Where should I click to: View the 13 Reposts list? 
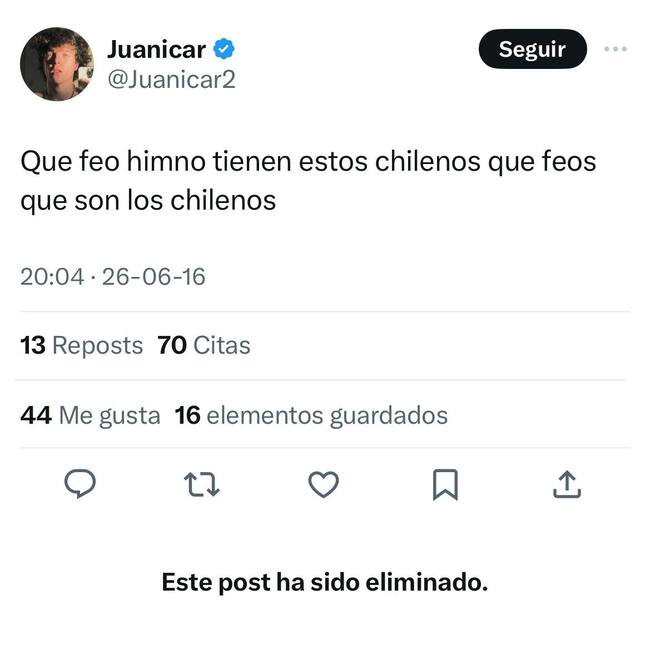[x=82, y=346]
